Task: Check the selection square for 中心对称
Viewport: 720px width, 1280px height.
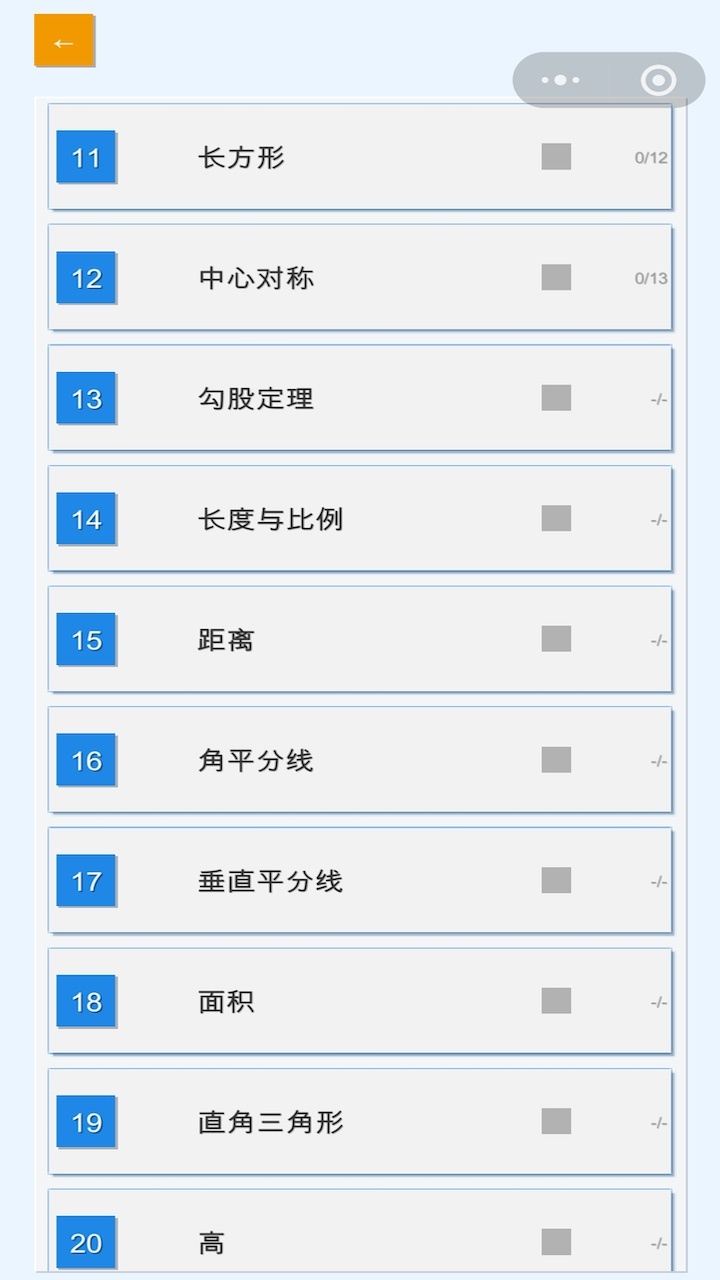Action: coord(555,277)
